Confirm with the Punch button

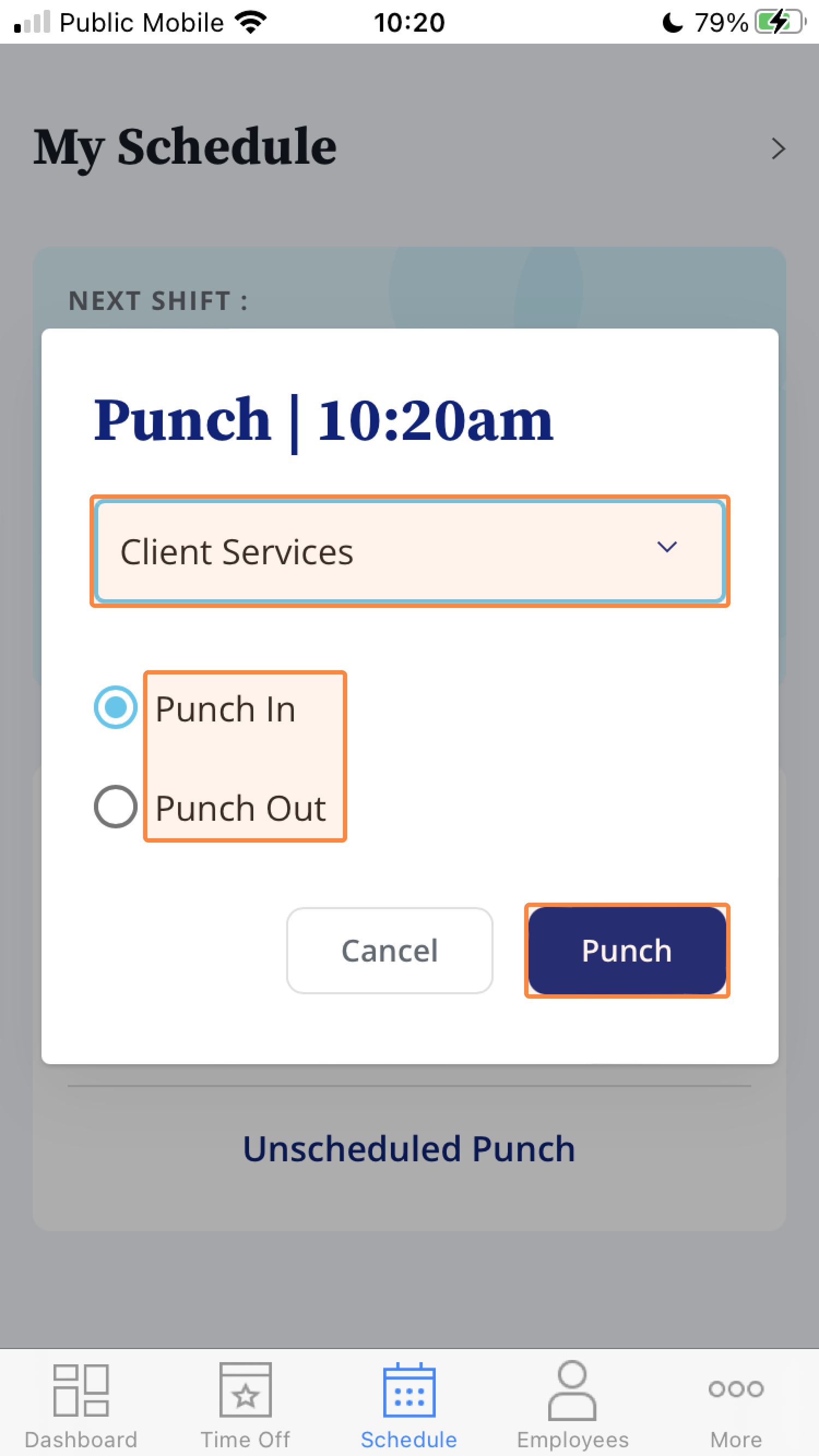point(627,950)
